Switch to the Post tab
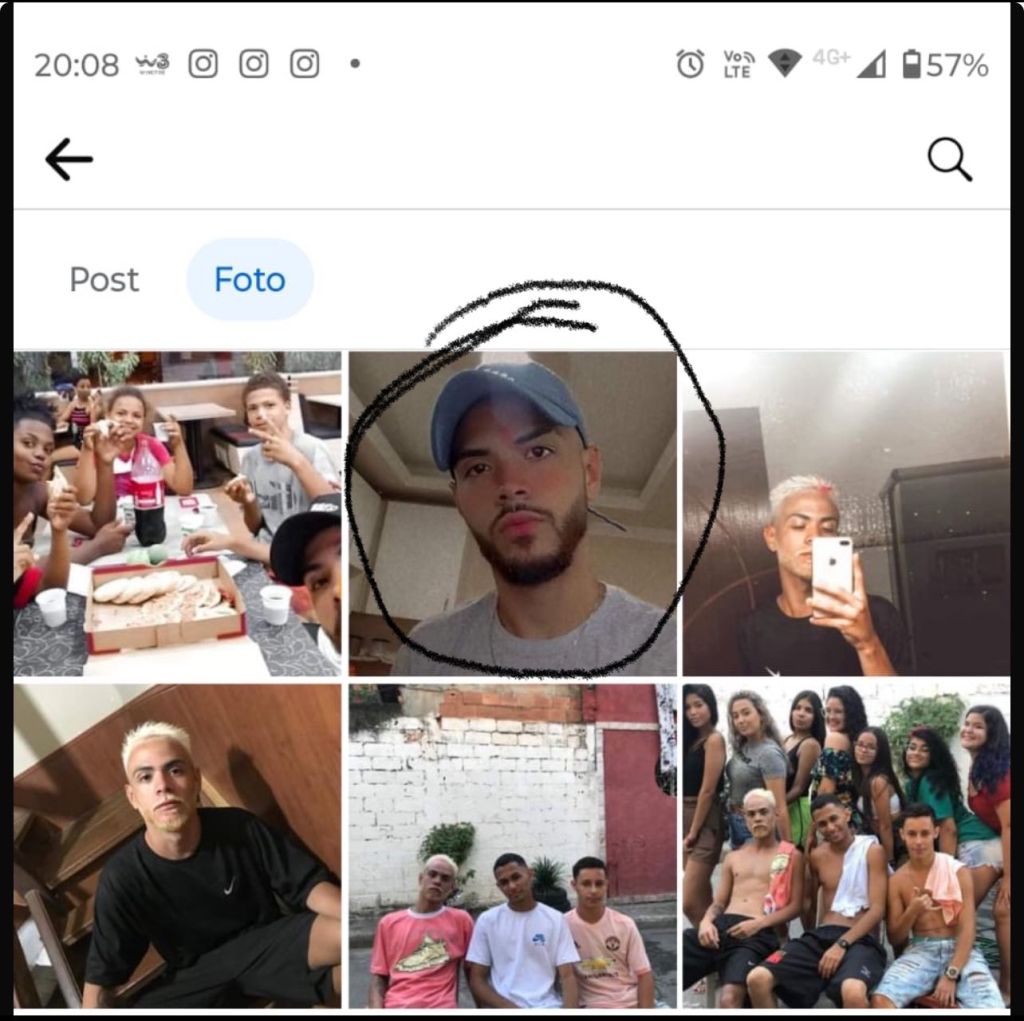The width and height of the screenshot is (1024, 1021). pos(104,280)
